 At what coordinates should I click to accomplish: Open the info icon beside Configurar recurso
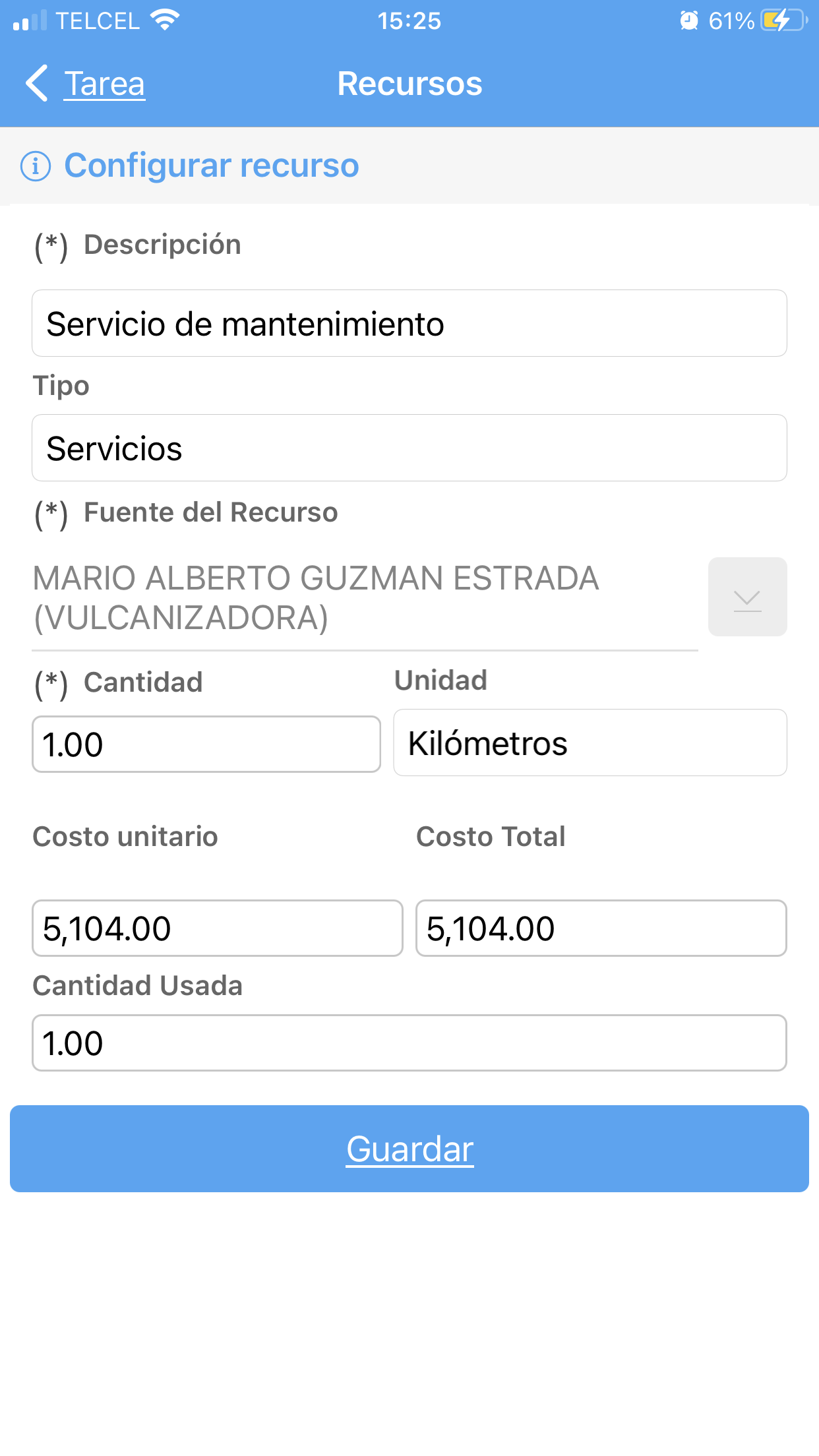click(x=36, y=166)
